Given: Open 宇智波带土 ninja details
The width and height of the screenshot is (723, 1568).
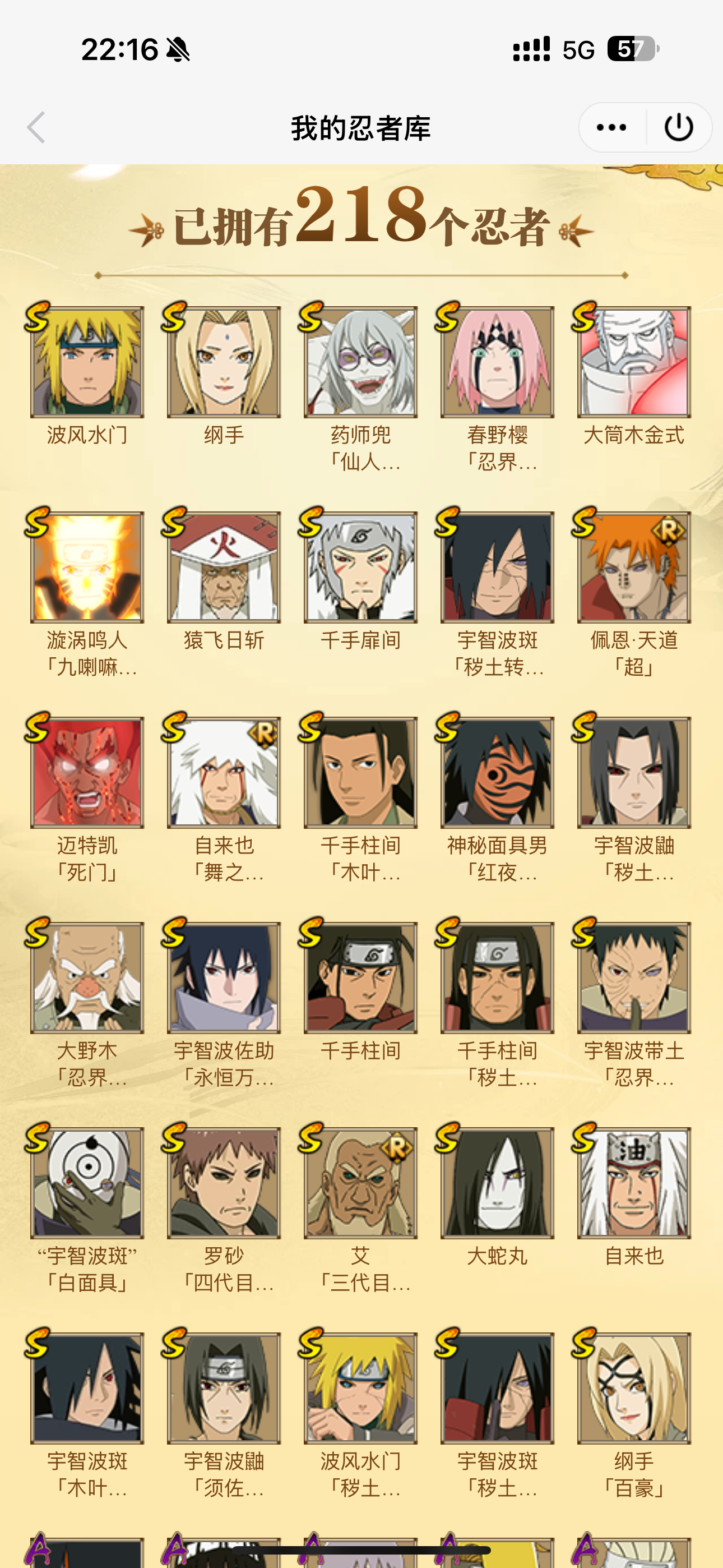Looking at the screenshot, I should click(x=633, y=977).
